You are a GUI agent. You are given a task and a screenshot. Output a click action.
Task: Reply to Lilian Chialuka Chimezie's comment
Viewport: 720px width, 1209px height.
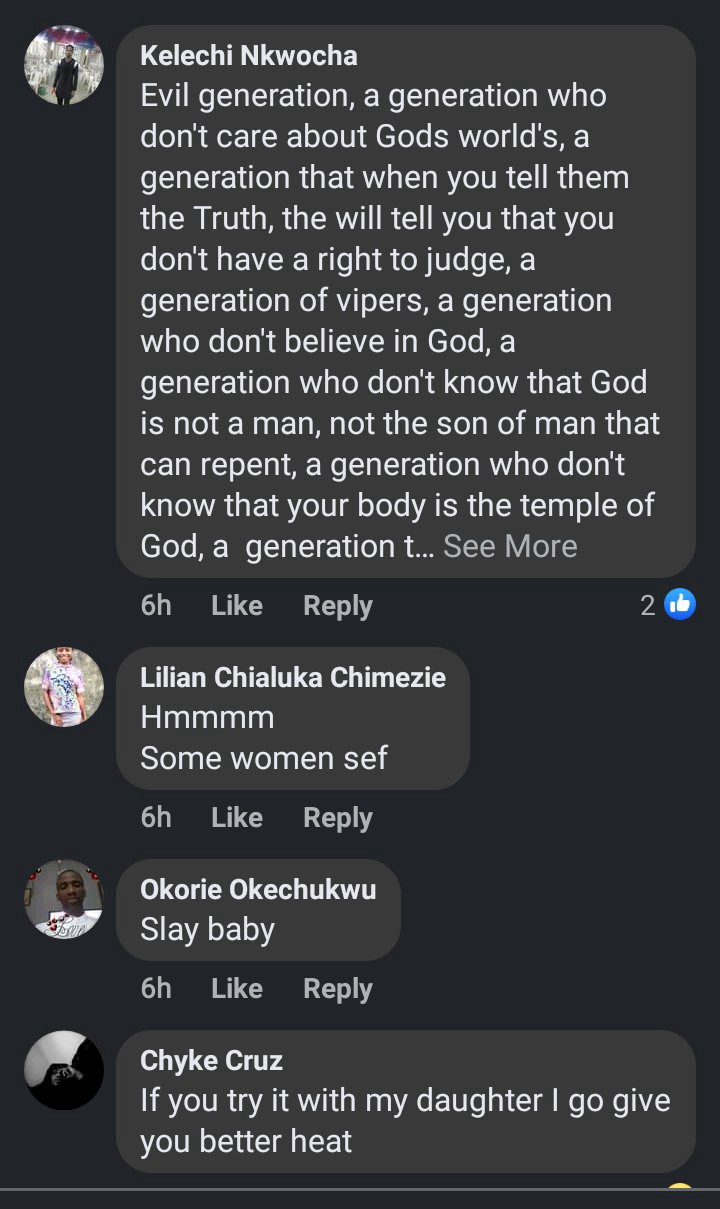tap(338, 818)
